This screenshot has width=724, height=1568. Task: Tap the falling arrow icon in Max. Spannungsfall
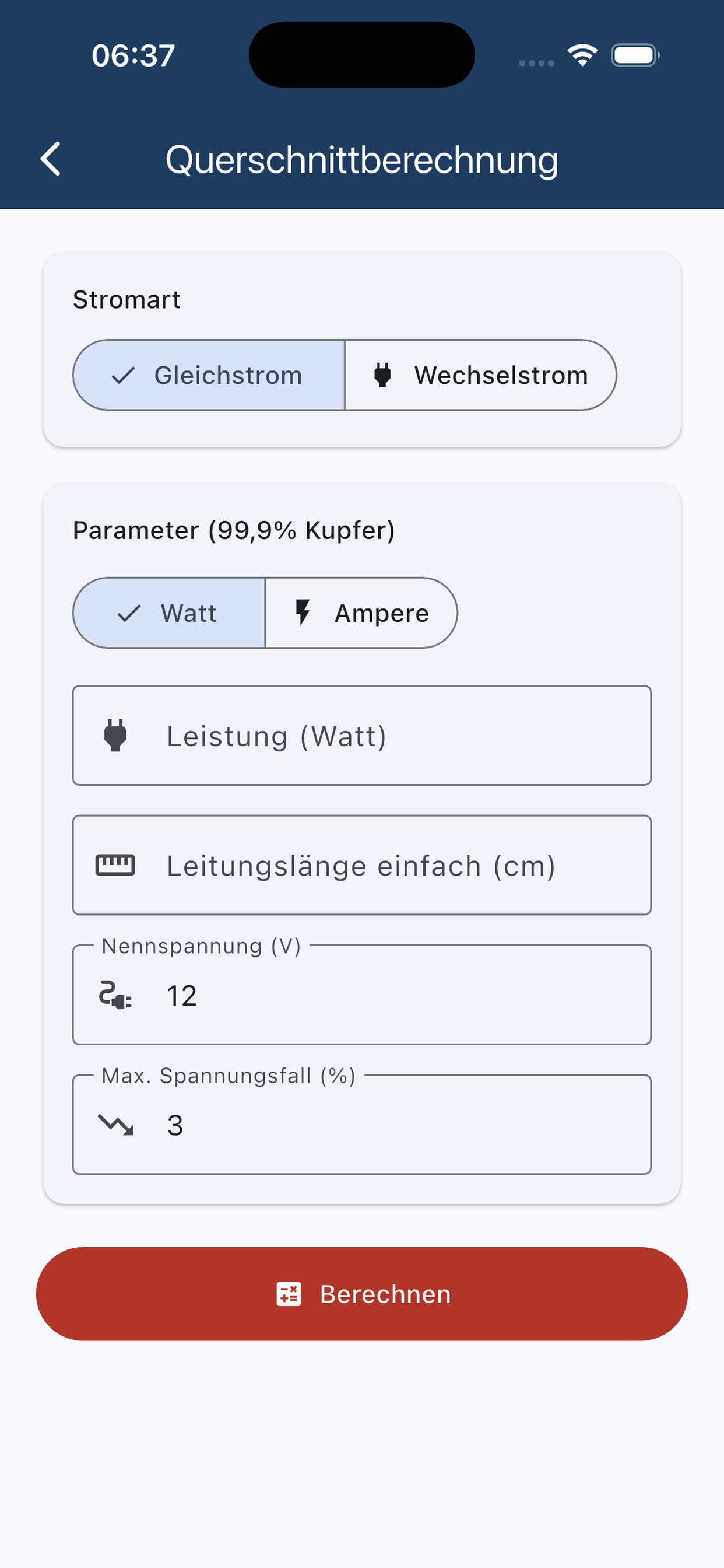click(x=117, y=1124)
